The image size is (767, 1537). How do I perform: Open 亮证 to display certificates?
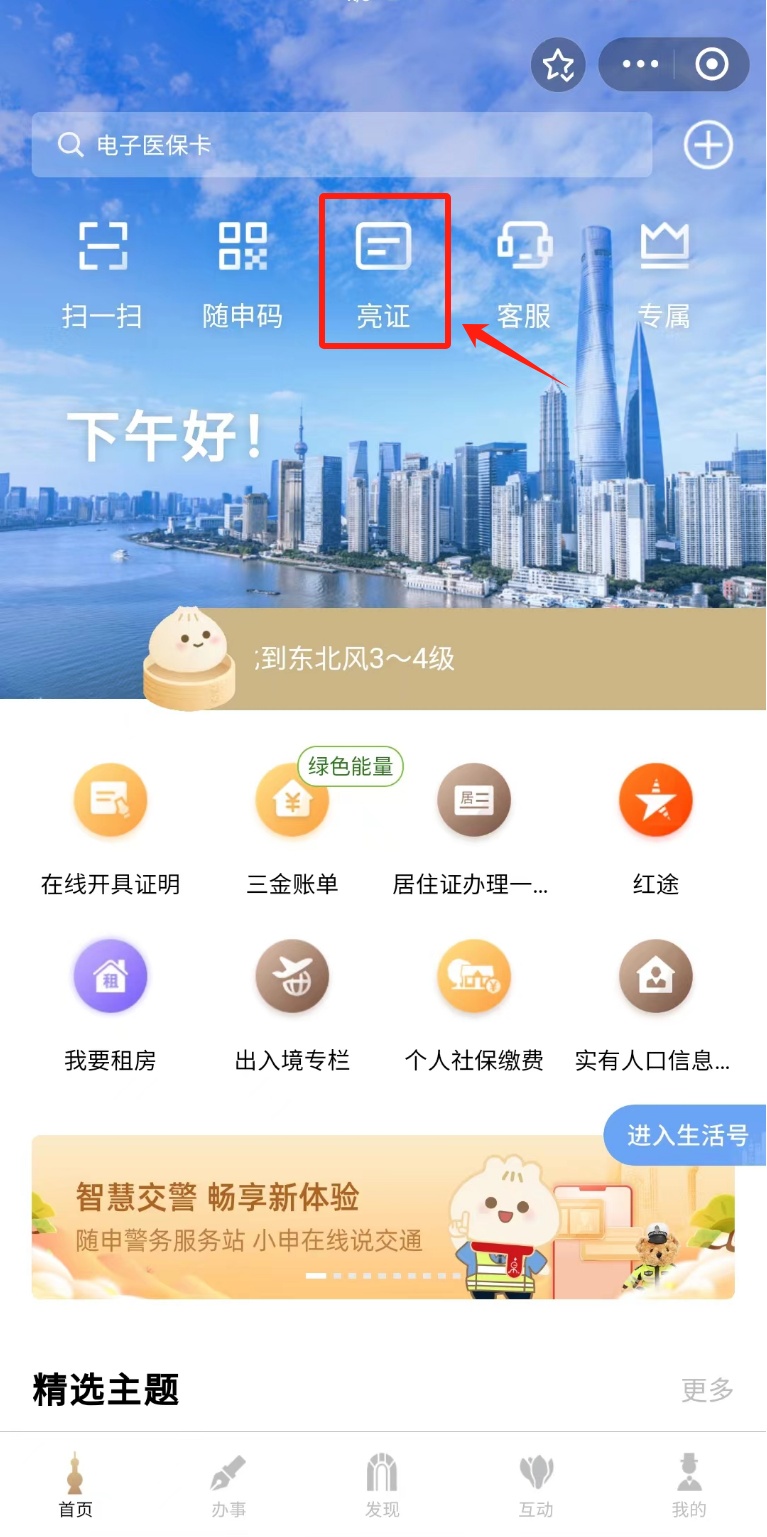384,272
